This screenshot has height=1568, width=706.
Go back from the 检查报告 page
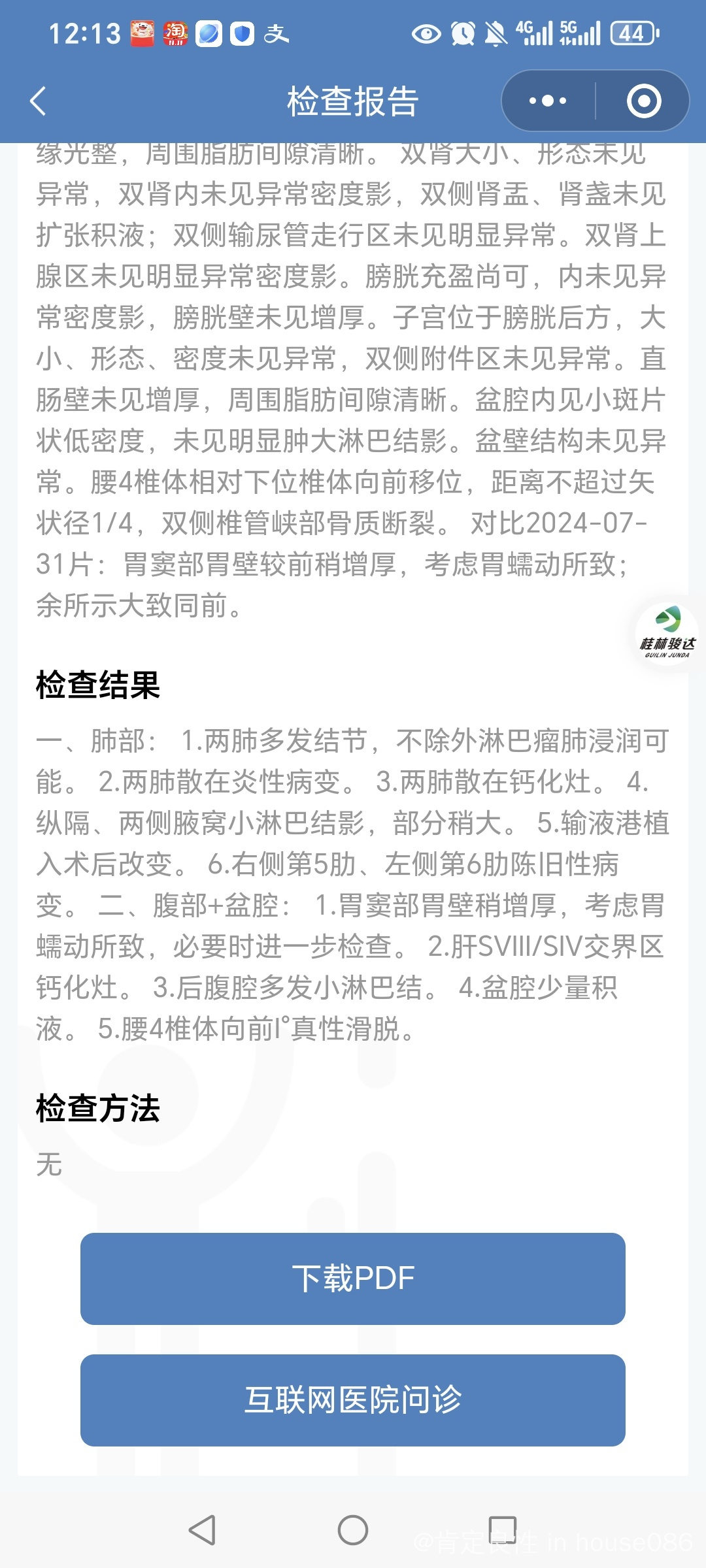38,101
